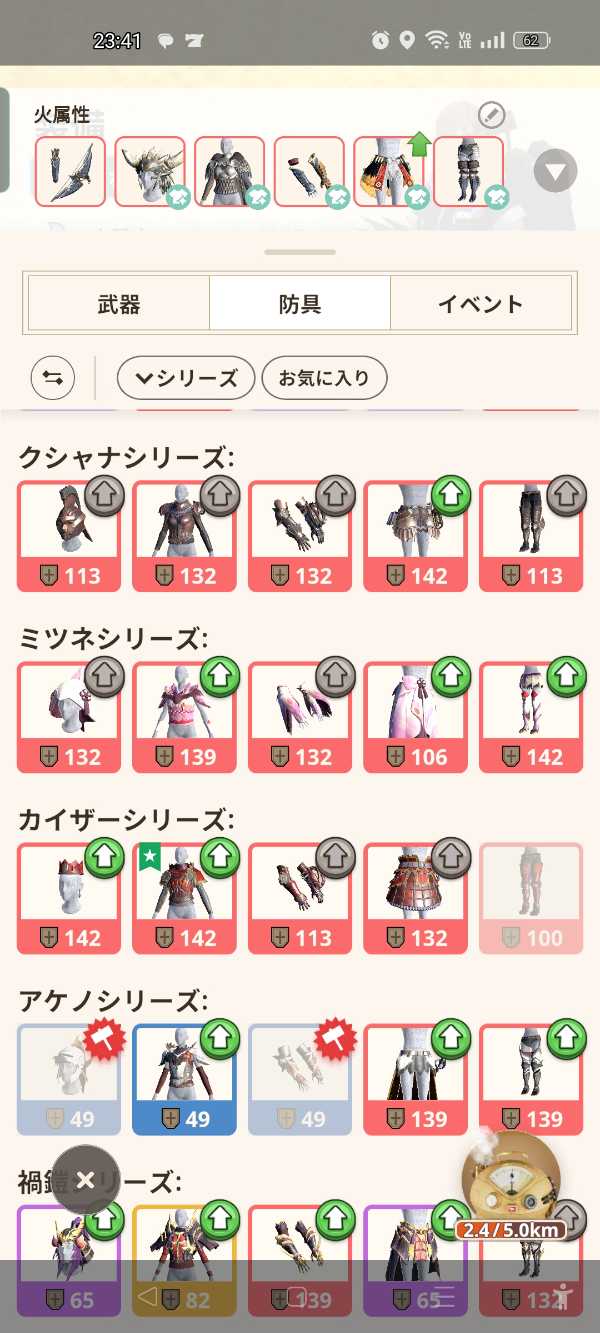Viewport: 600px width, 1333px height.
Task: Filter by お気に入り
Action: (x=324, y=378)
